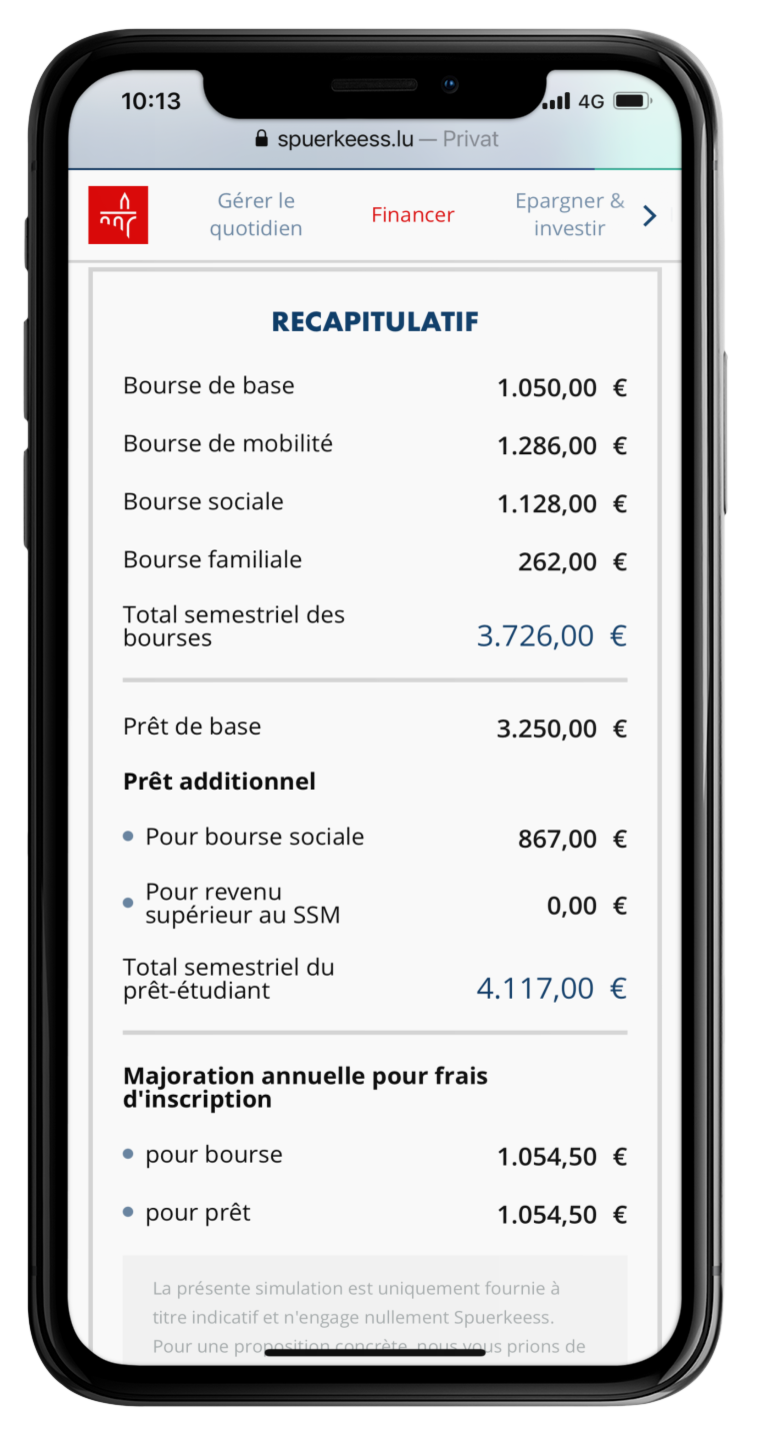The height and width of the screenshot is (1440, 764).
Task: Open the Epargner & investir section
Action: [x=569, y=215]
